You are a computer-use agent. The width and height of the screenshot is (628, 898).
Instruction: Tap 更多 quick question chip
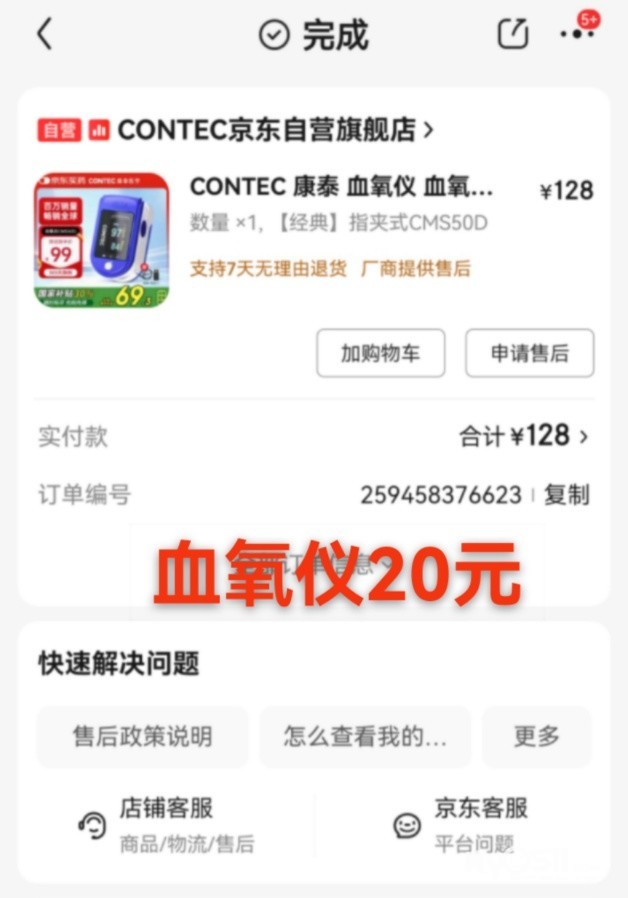click(x=536, y=737)
